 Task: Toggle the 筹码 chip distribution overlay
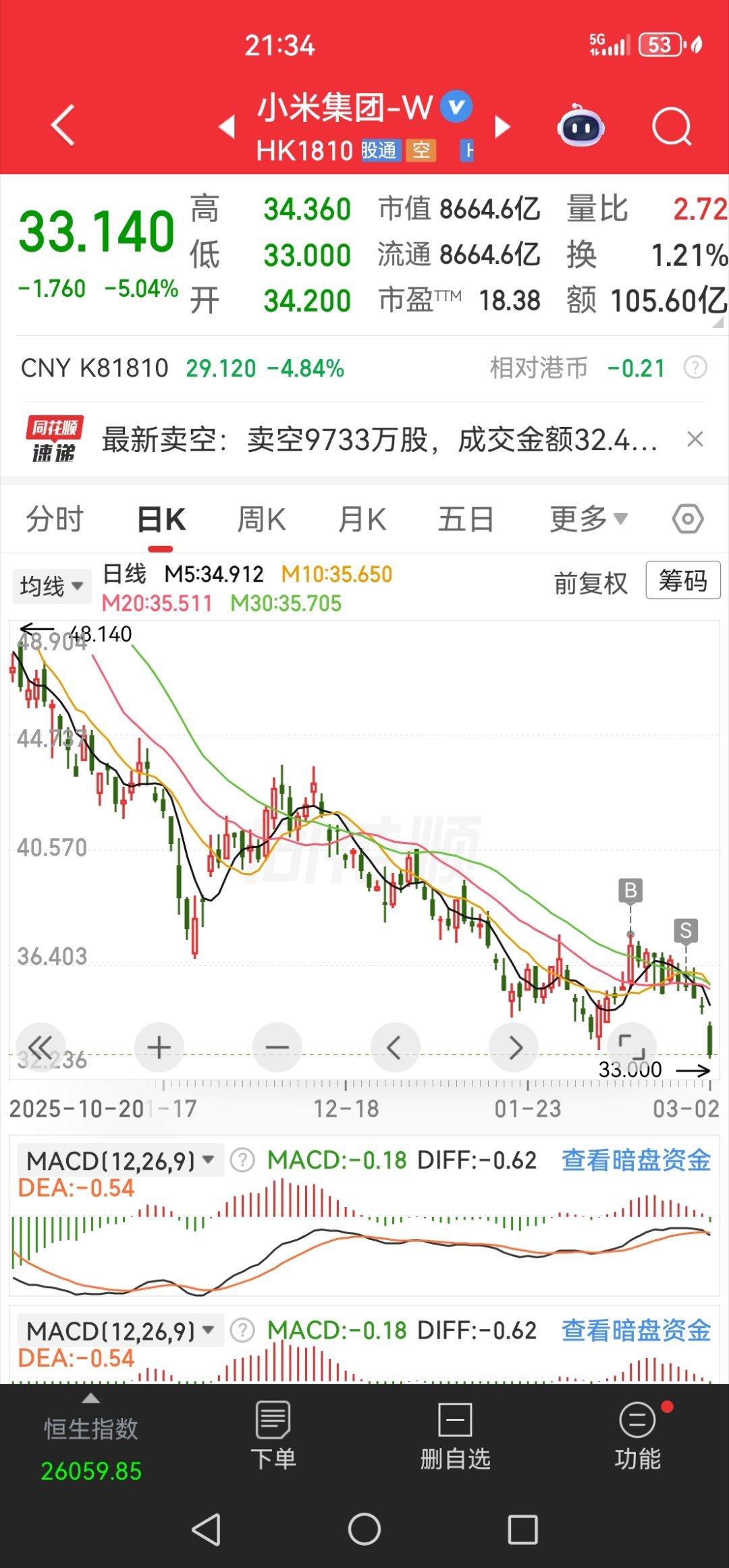pyautogui.click(x=682, y=581)
